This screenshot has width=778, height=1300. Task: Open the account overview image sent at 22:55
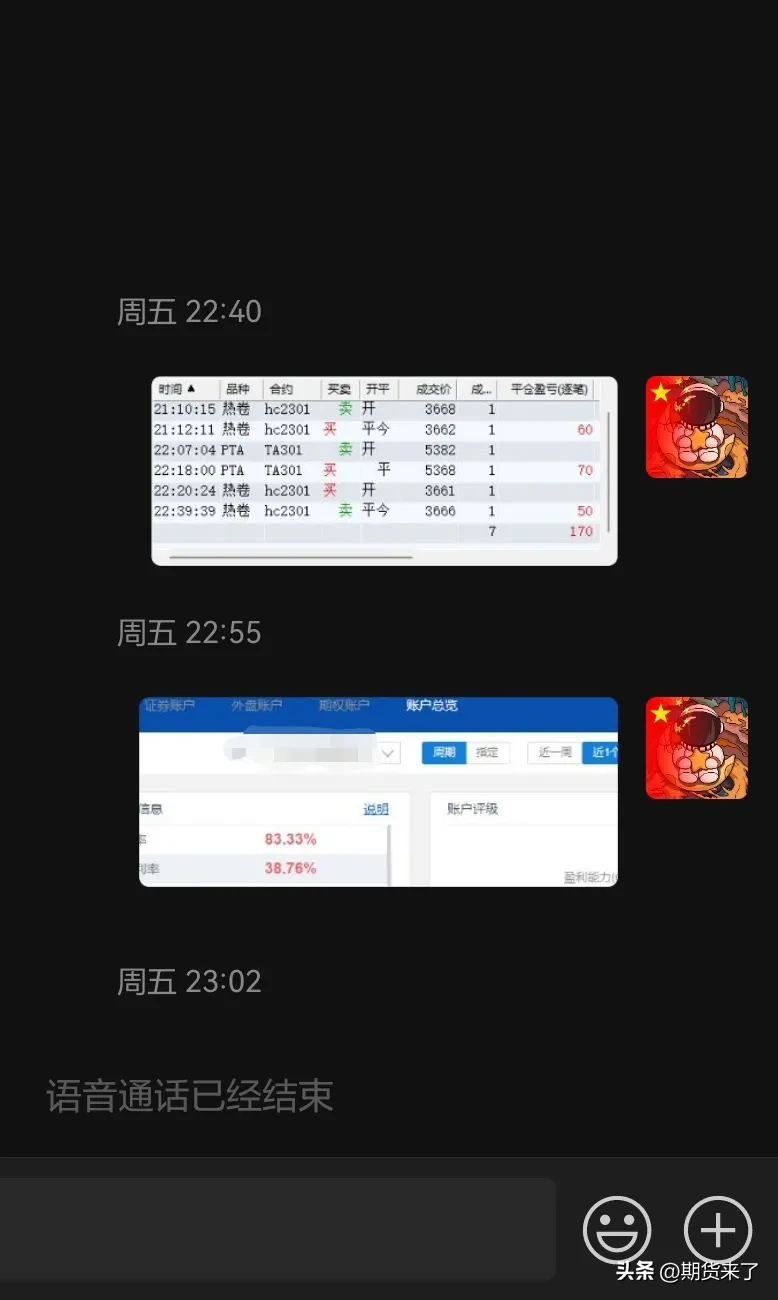click(378, 792)
